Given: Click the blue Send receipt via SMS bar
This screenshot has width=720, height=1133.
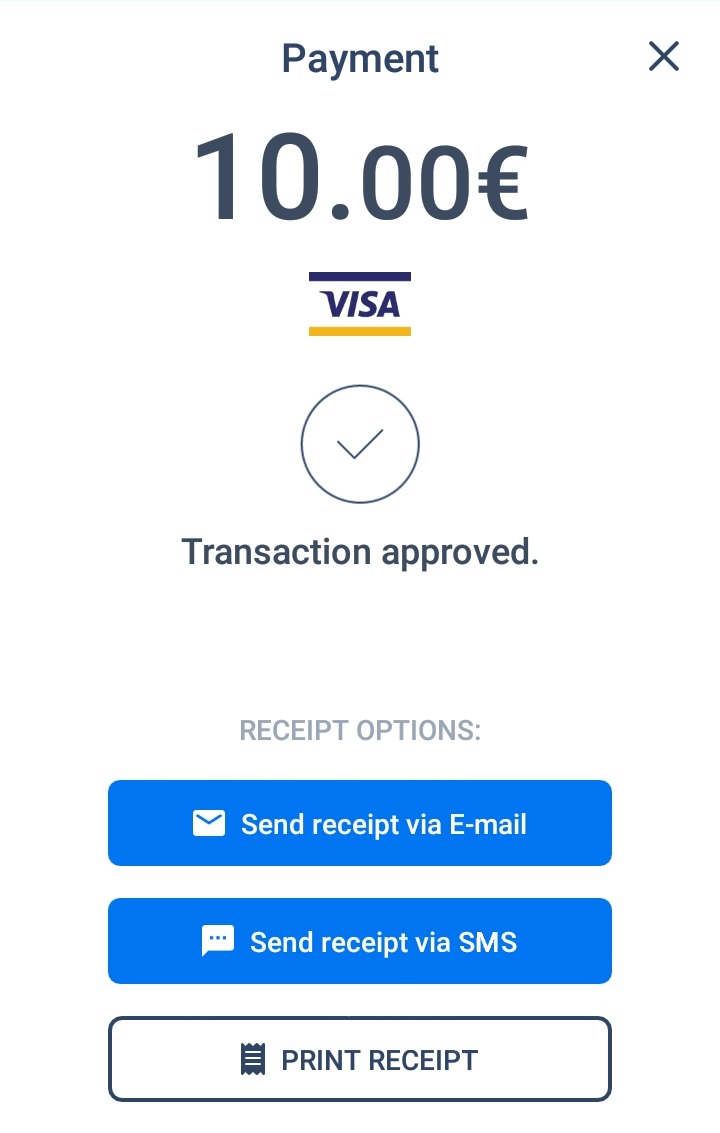Looking at the screenshot, I should [360, 940].
